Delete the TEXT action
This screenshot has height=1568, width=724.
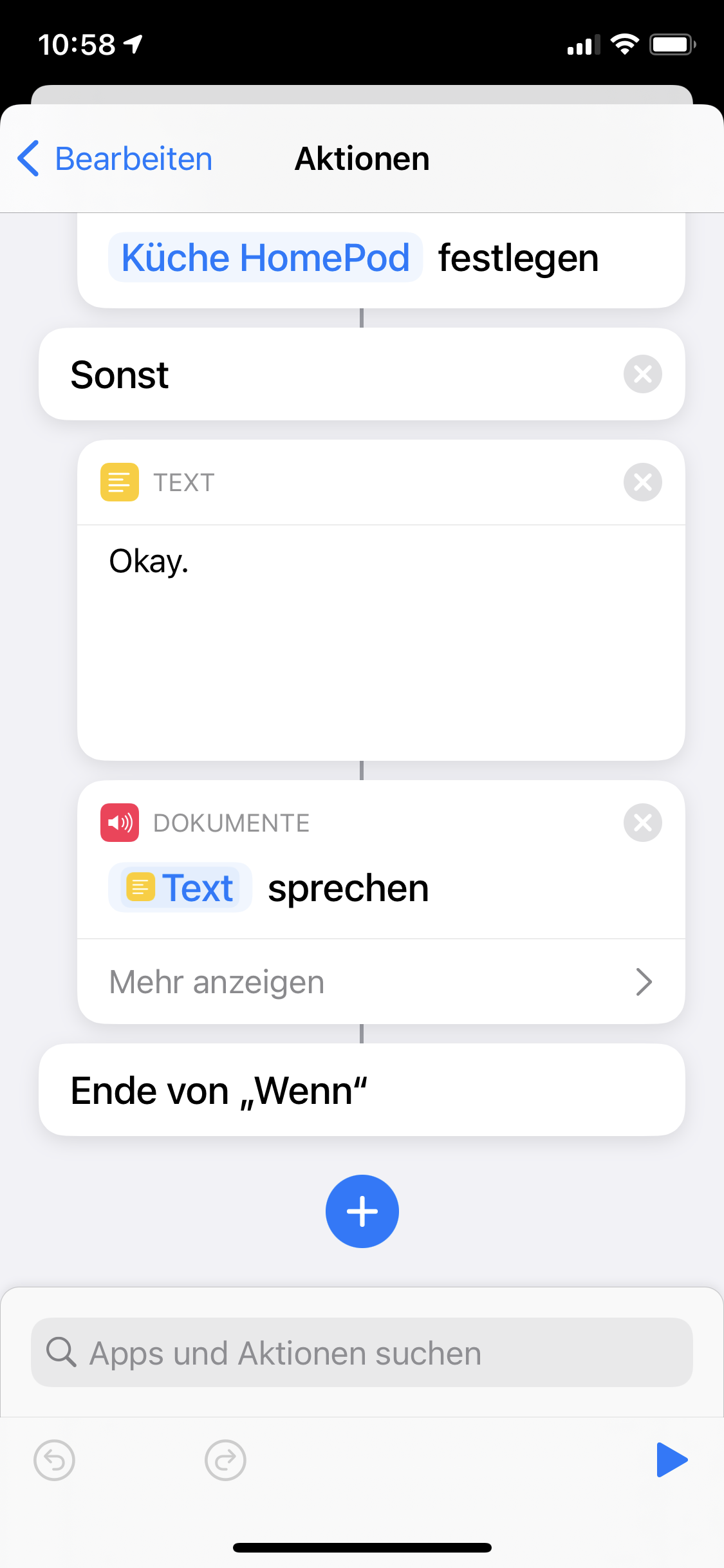642,482
